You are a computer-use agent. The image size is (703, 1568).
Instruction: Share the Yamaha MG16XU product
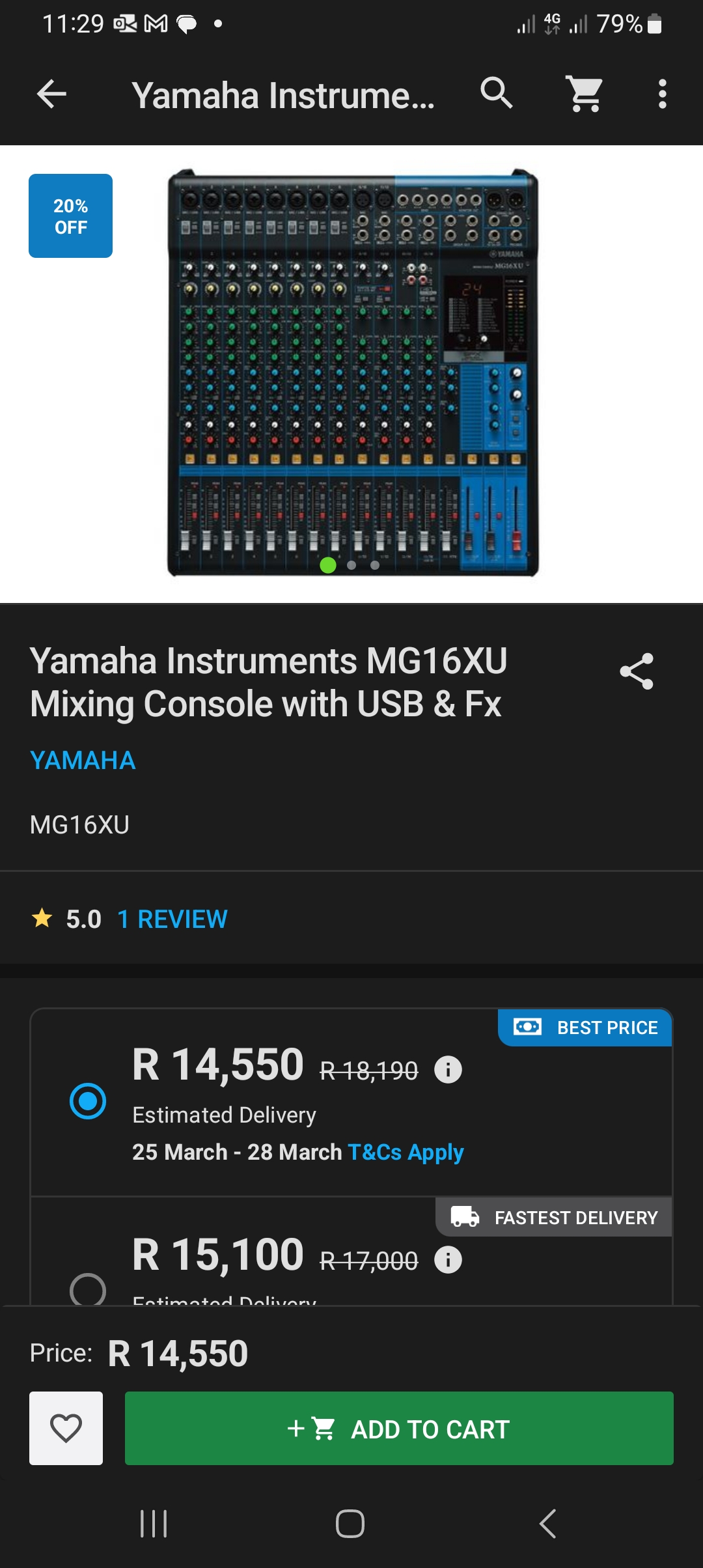(636, 671)
